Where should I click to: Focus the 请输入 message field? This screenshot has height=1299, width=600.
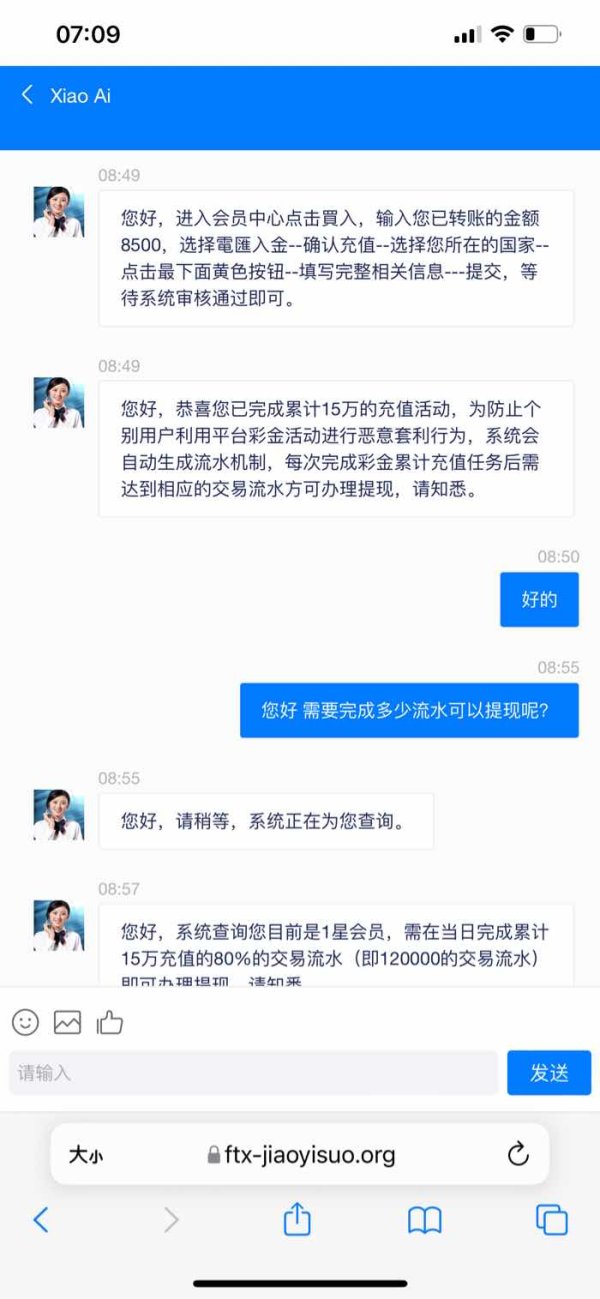pos(253,1073)
